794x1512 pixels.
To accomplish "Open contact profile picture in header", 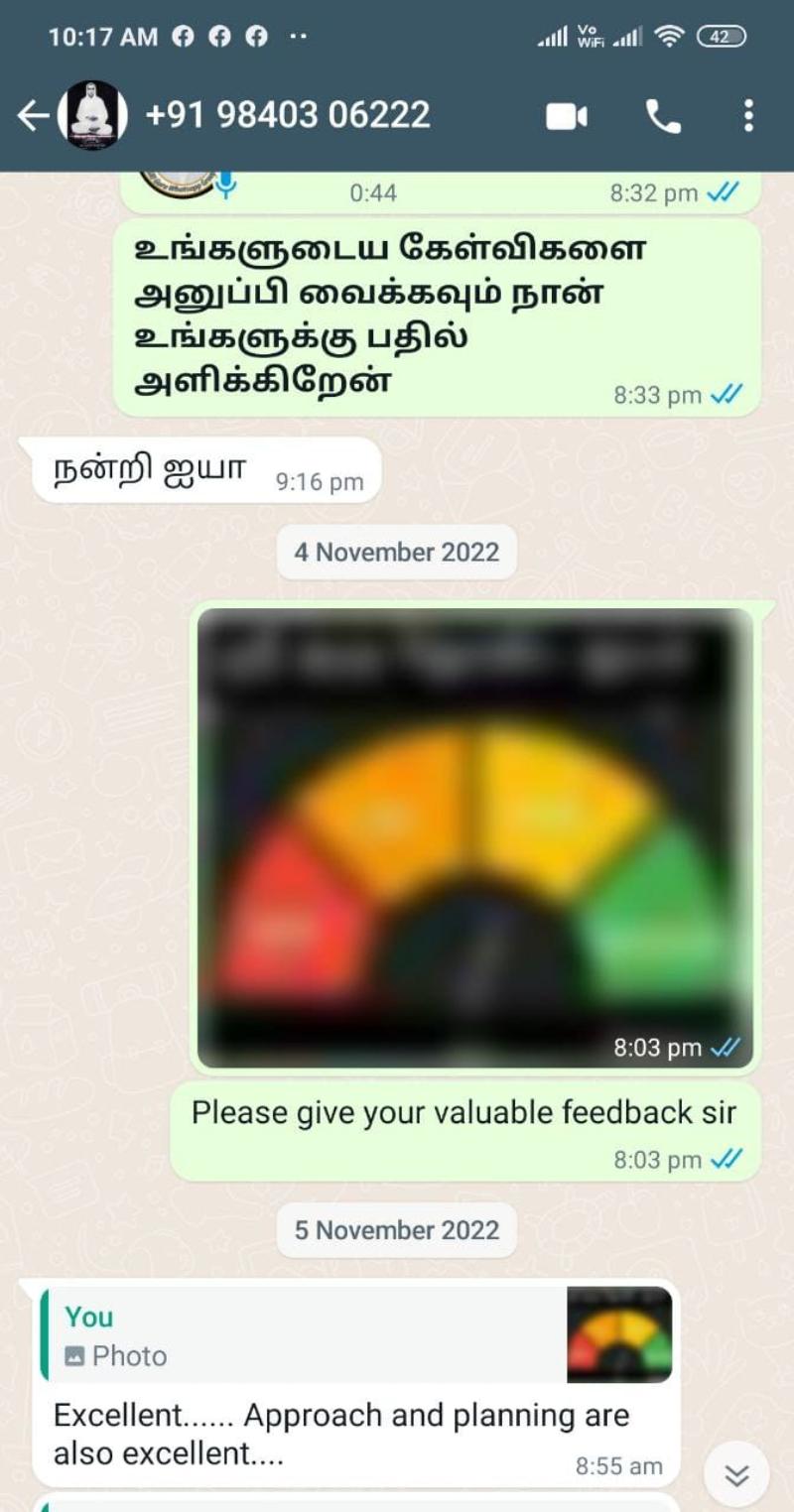I will pos(93,116).
